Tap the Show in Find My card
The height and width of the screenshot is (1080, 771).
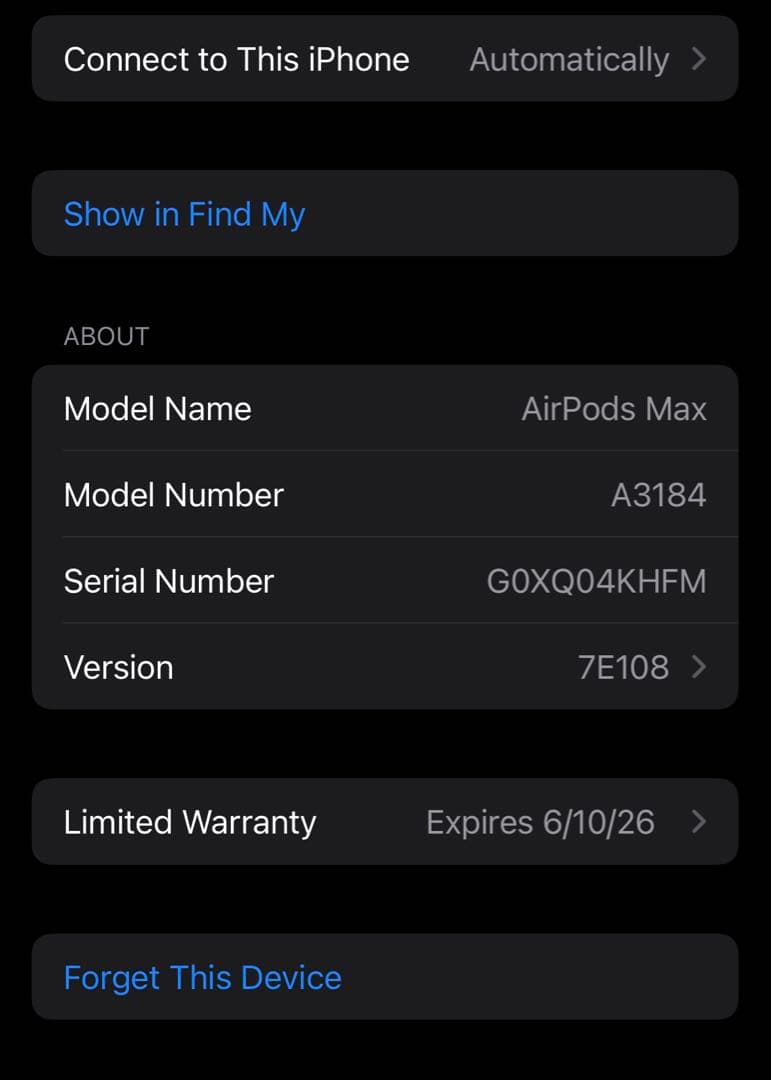(385, 213)
